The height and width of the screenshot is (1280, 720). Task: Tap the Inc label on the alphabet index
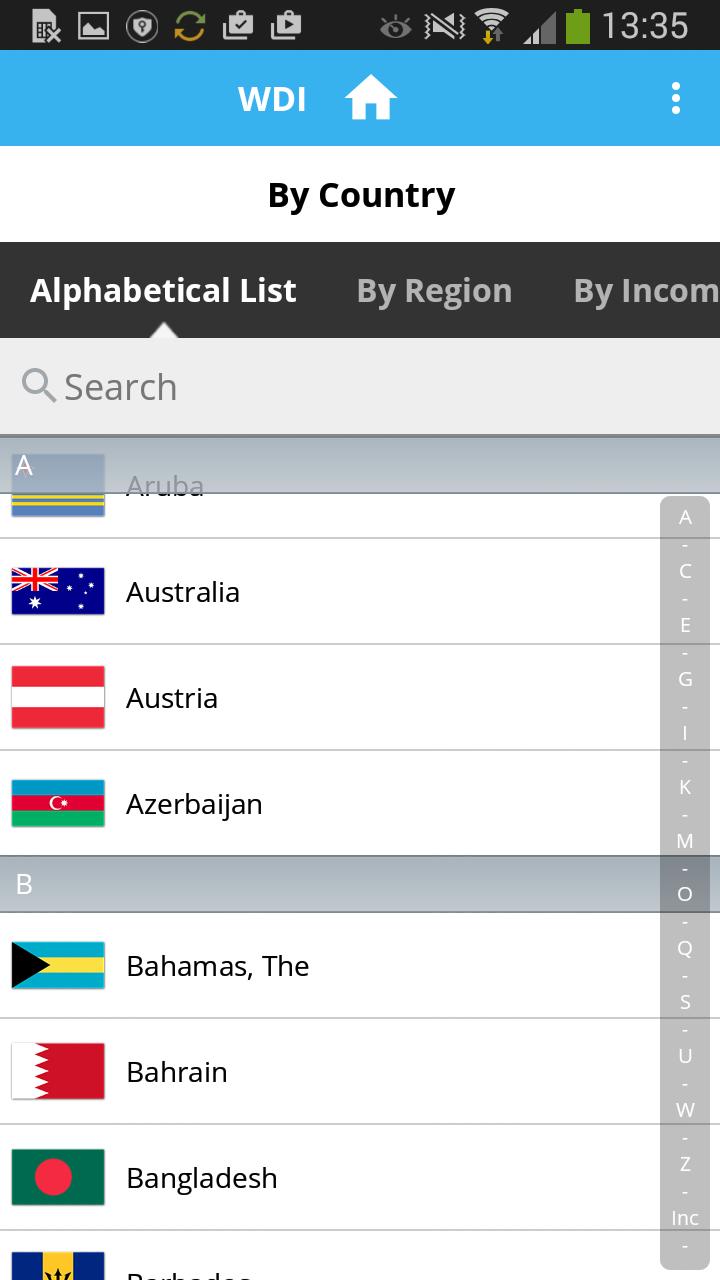(686, 1218)
